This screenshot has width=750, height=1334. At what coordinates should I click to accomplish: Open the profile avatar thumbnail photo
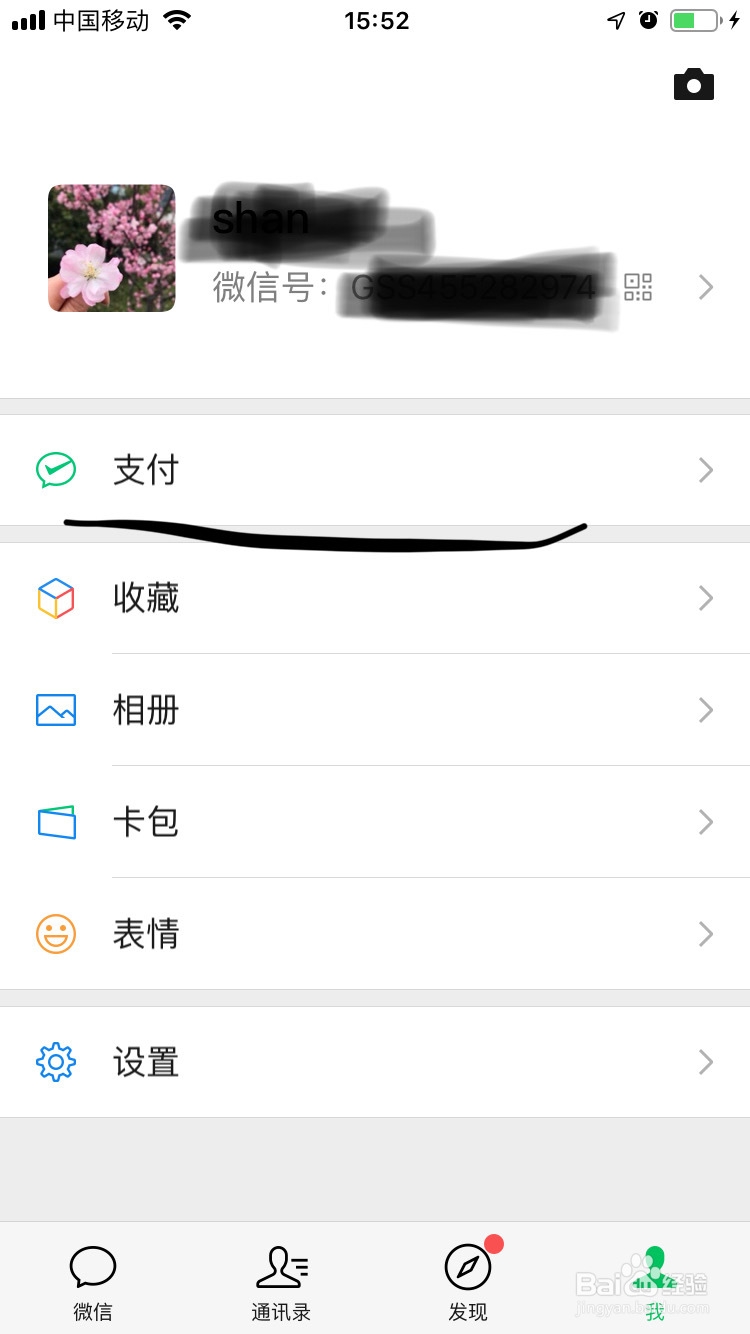pos(111,248)
